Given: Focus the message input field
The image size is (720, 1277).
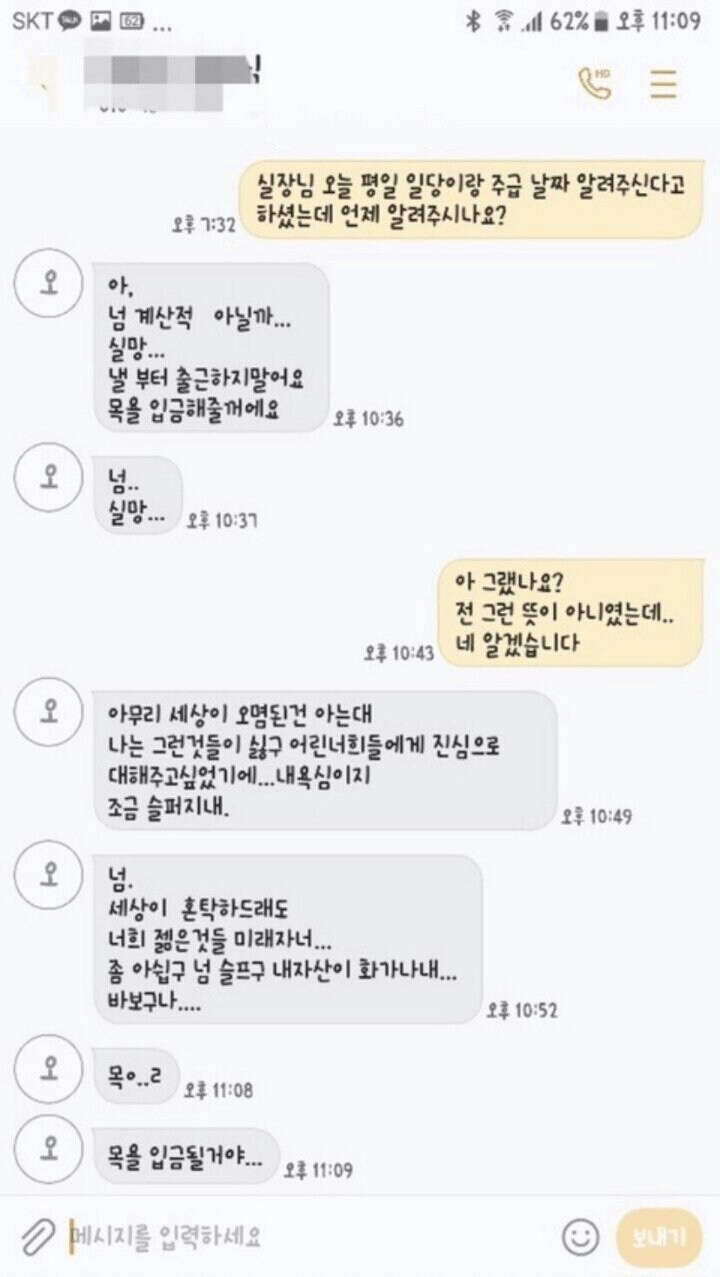Looking at the screenshot, I should coord(300,1237).
